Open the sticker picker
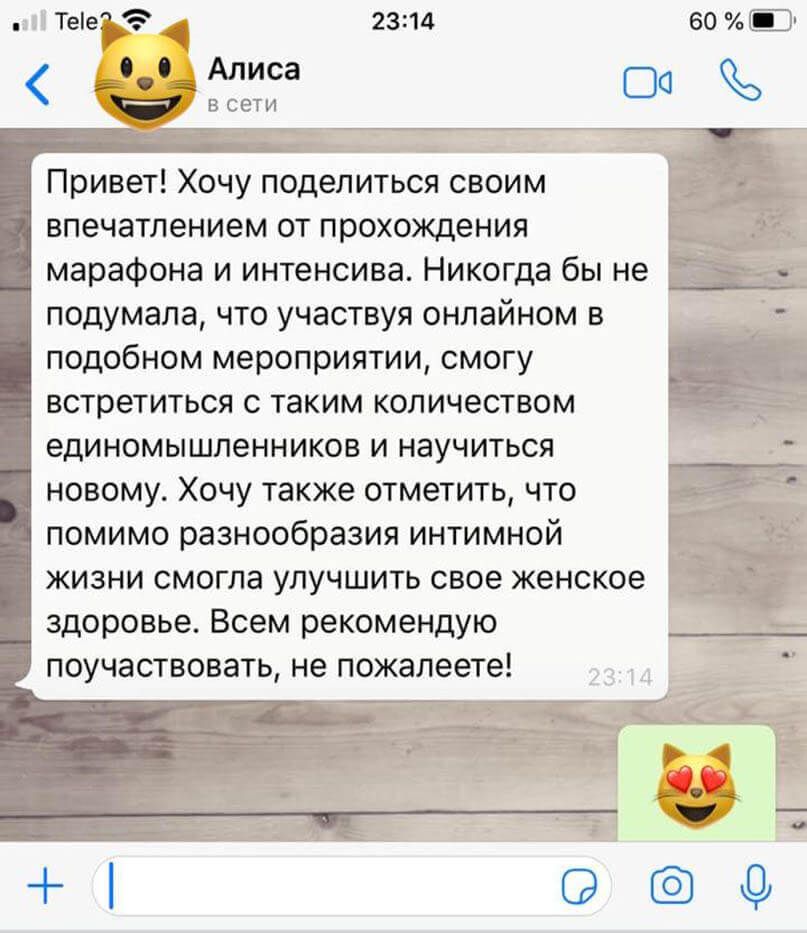The height and width of the screenshot is (933, 807). (579, 886)
